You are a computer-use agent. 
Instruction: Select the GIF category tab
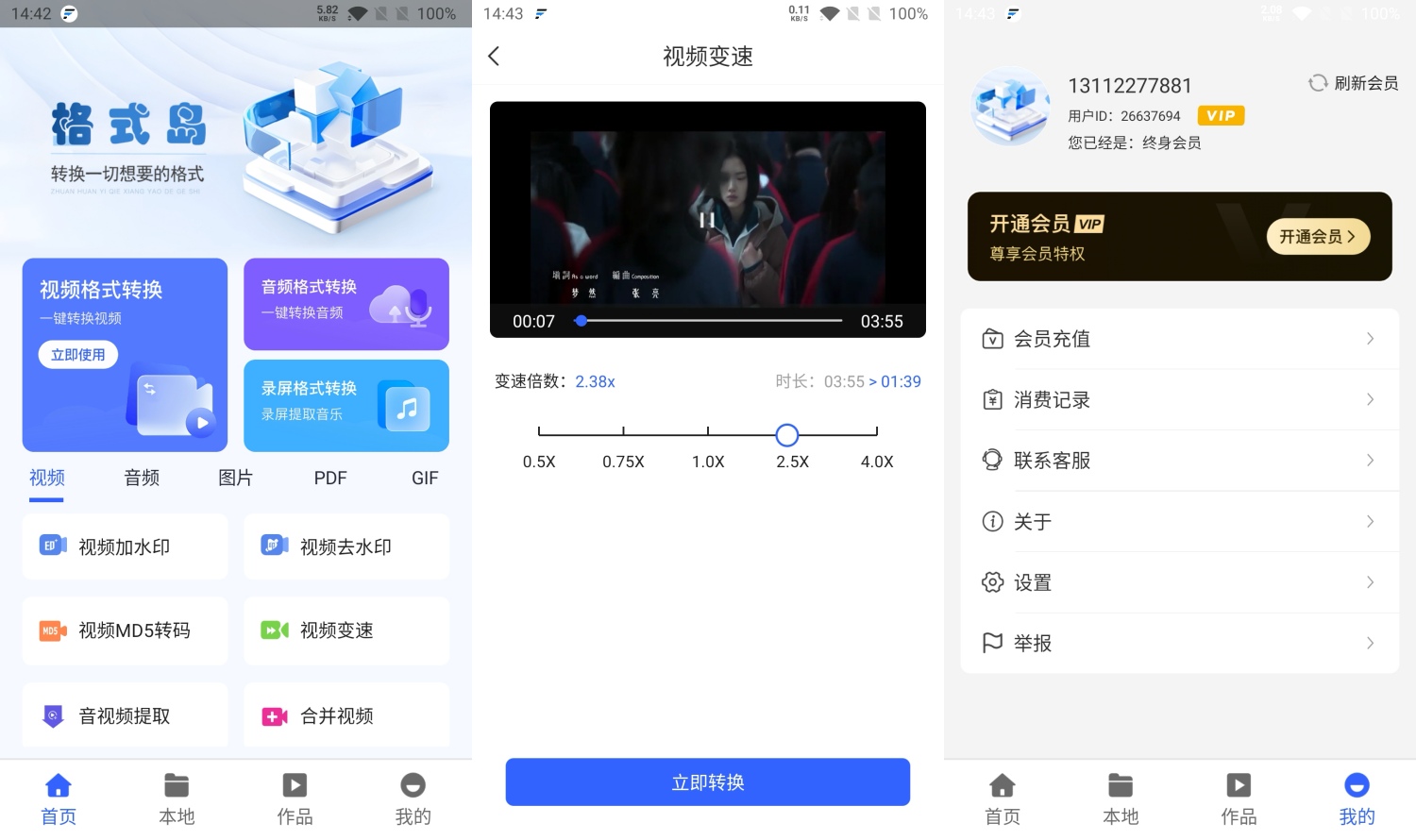tap(425, 479)
